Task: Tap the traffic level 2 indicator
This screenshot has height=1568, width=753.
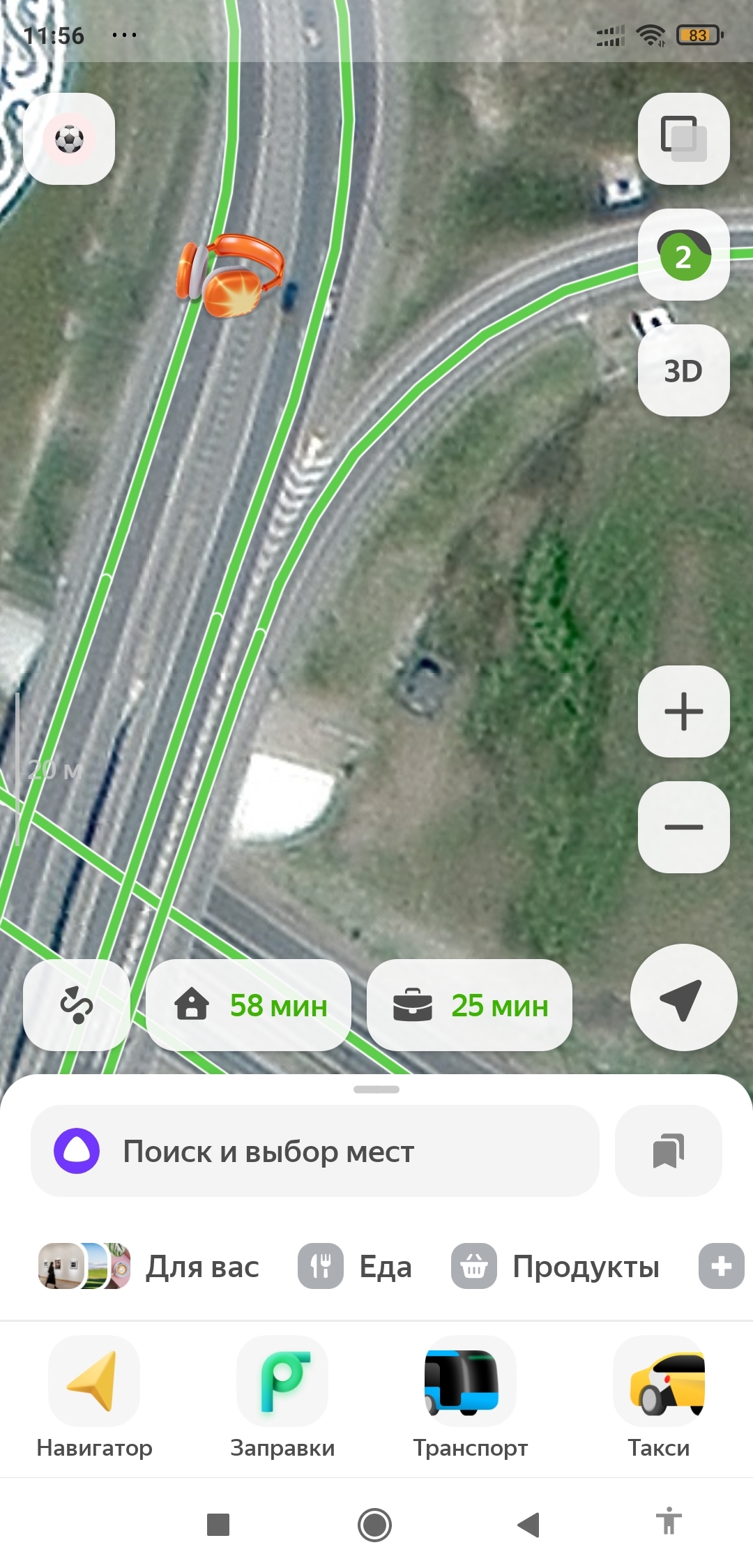Action: point(683,255)
